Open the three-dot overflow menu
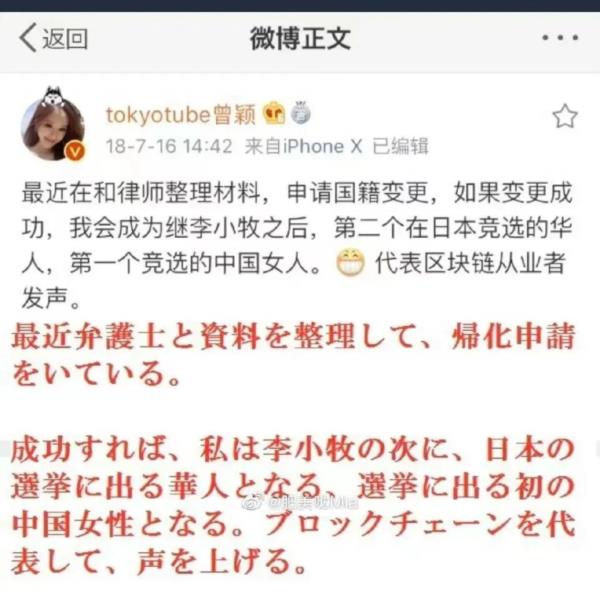 click(559, 38)
